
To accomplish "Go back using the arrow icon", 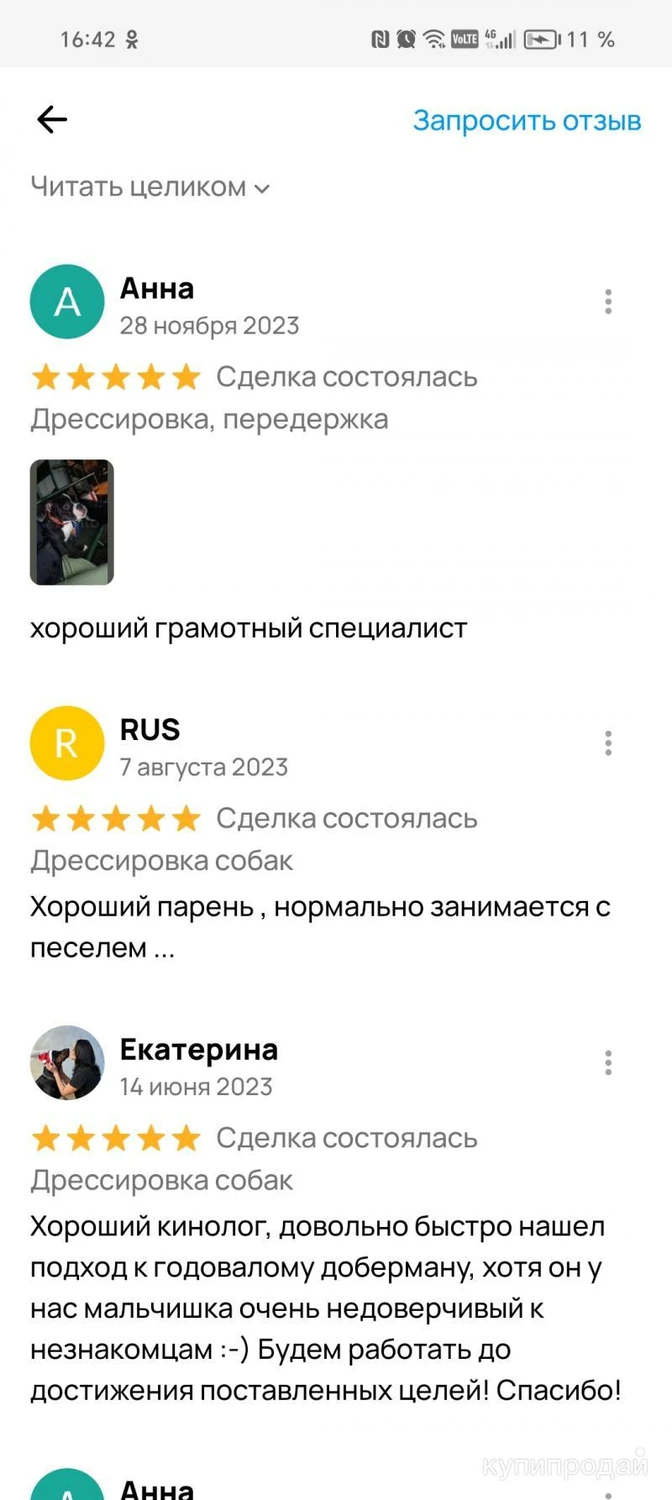I will tap(52, 120).
